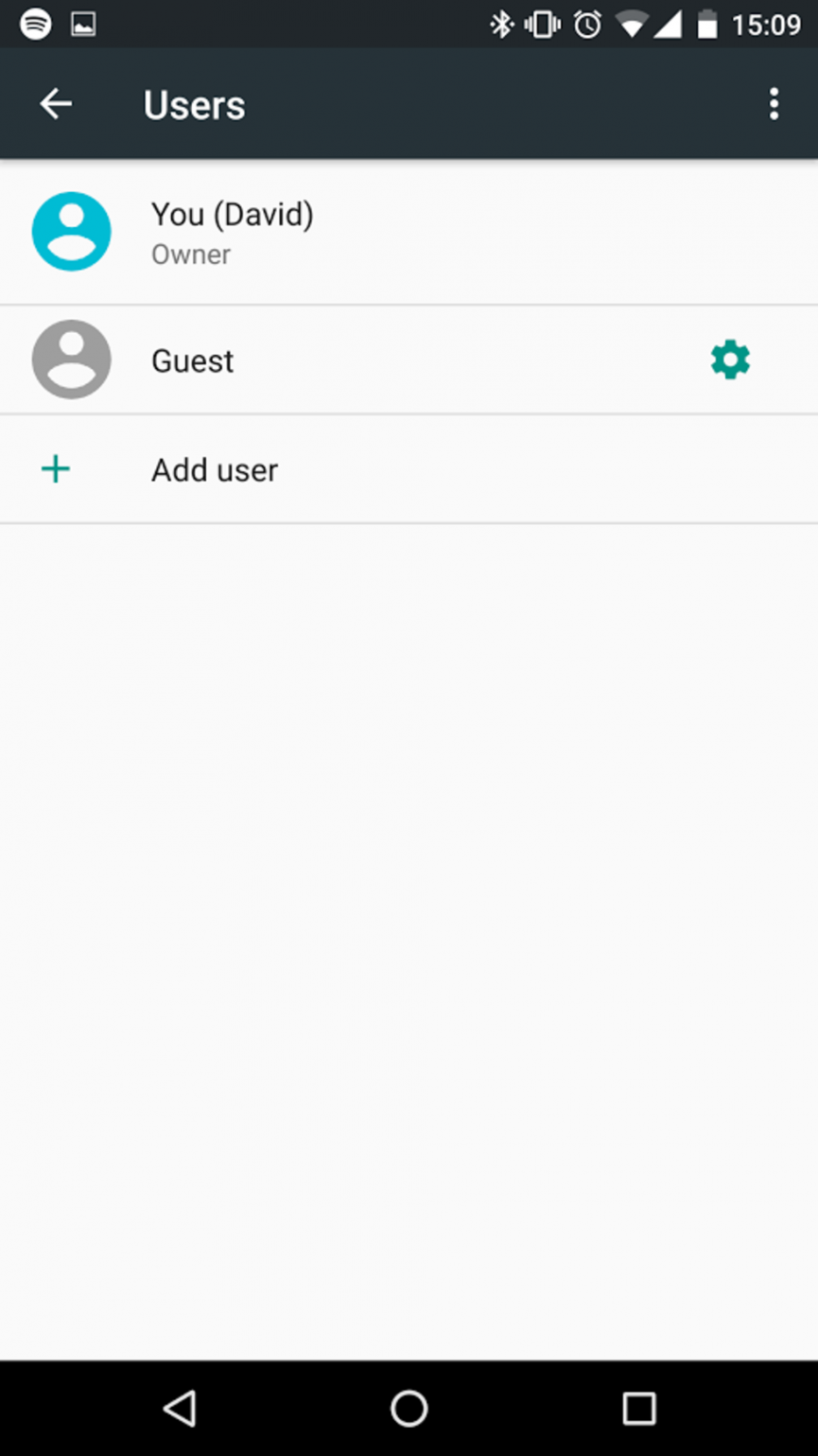Open settings for the Guest user
The height and width of the screenshot is (1456, 818).
point(728,360)
